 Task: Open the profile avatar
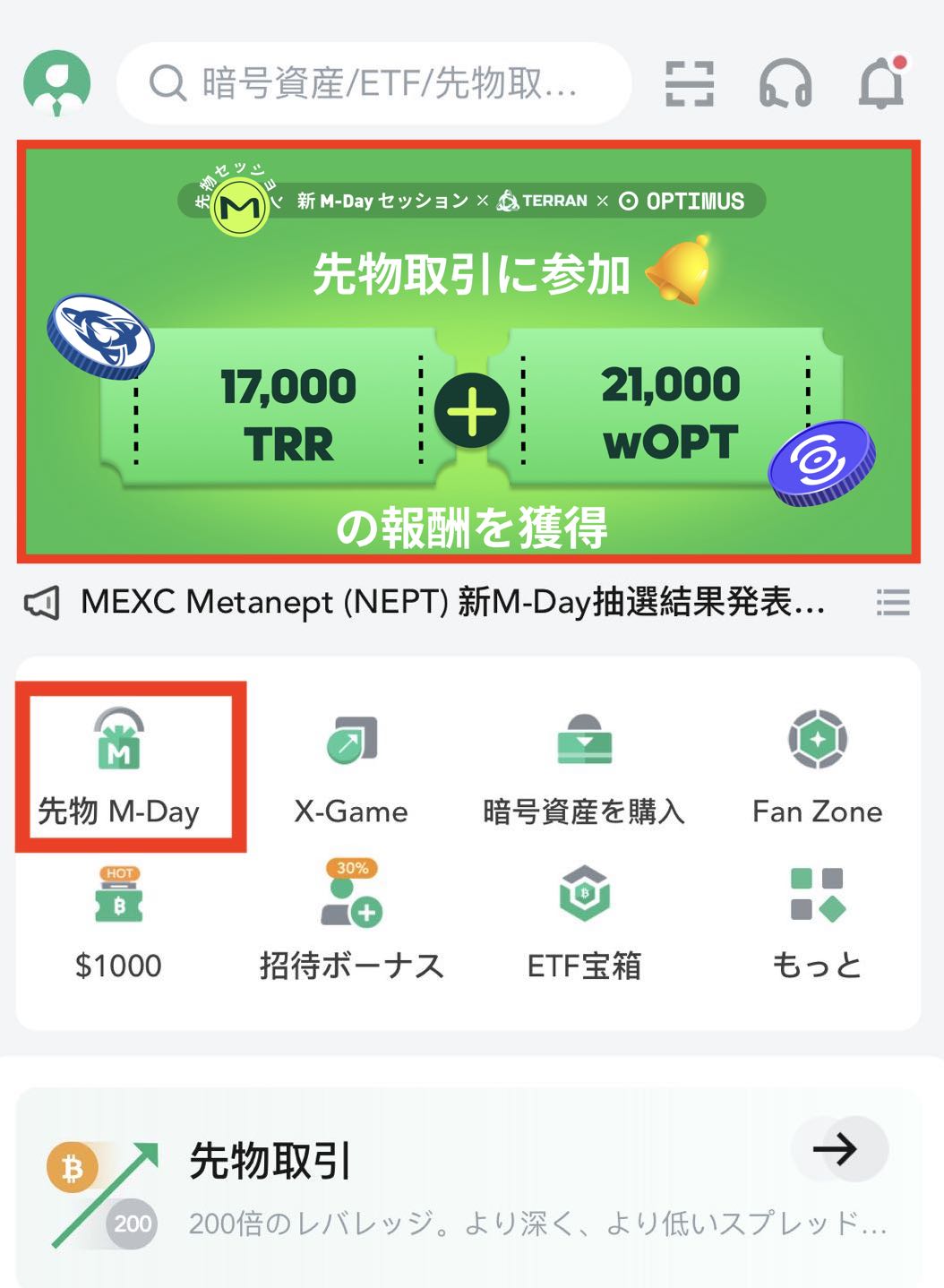click(x=56, y=83)
